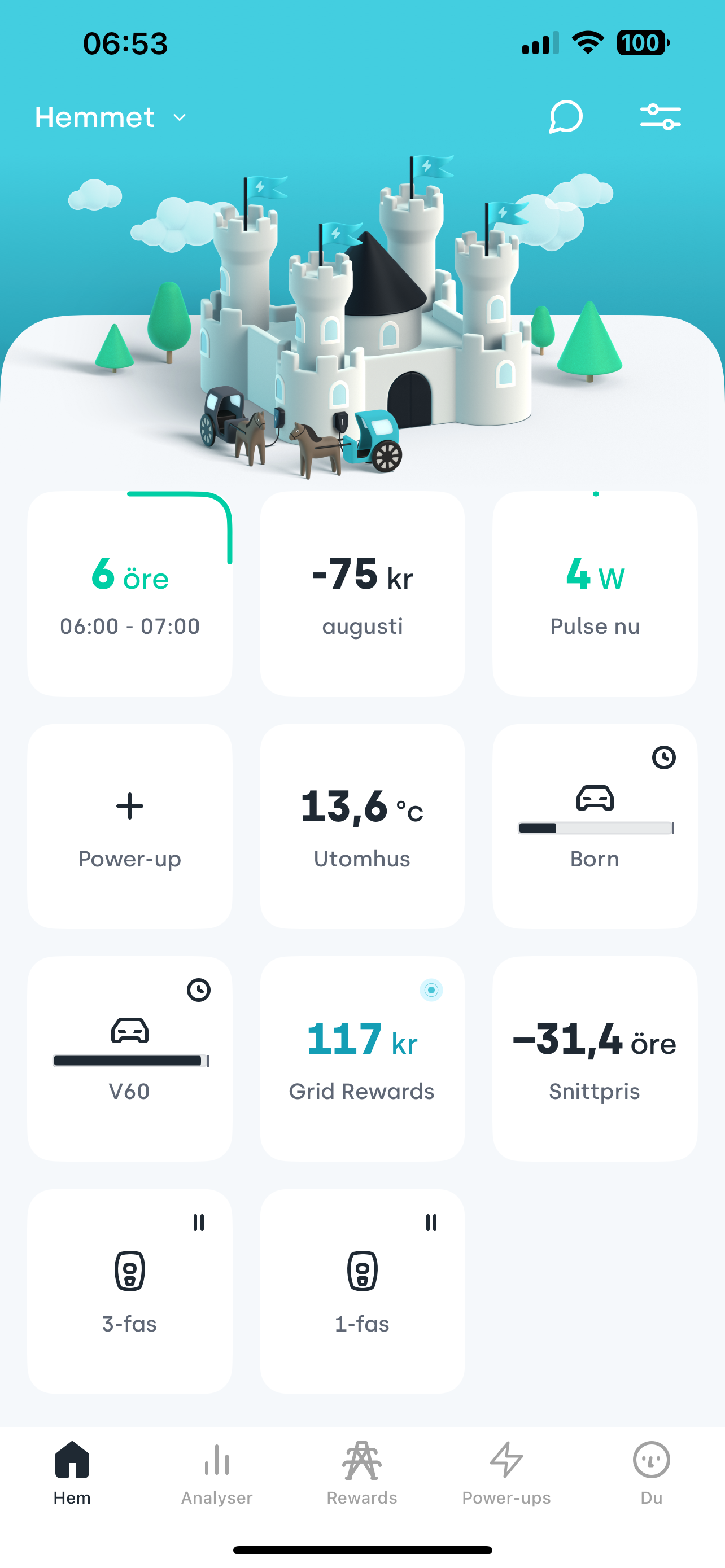Switch to the Analyser tab
The height and width of the screenshot is (1568, 725).
click(x=217, y=1473)
